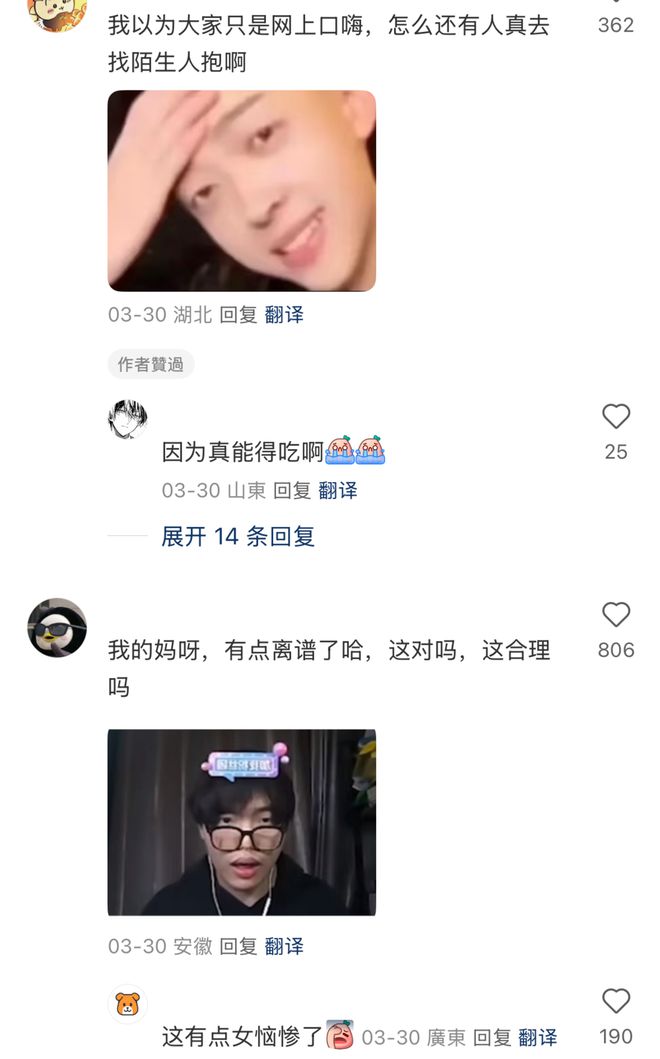Reply to the 安徽 comment
The width and height of the screenshot is (660, 1059).
coord(238,945)
